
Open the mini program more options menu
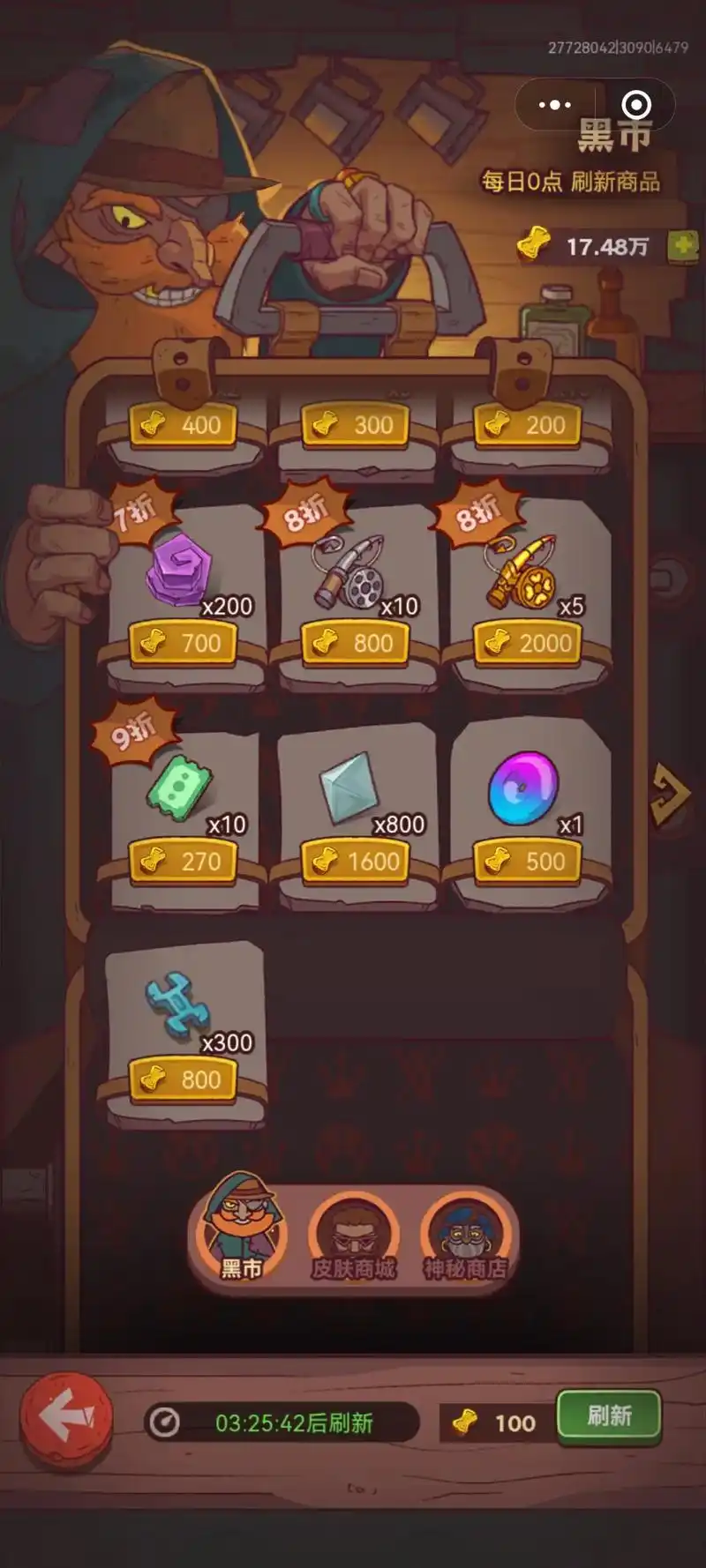coord(555,105)
